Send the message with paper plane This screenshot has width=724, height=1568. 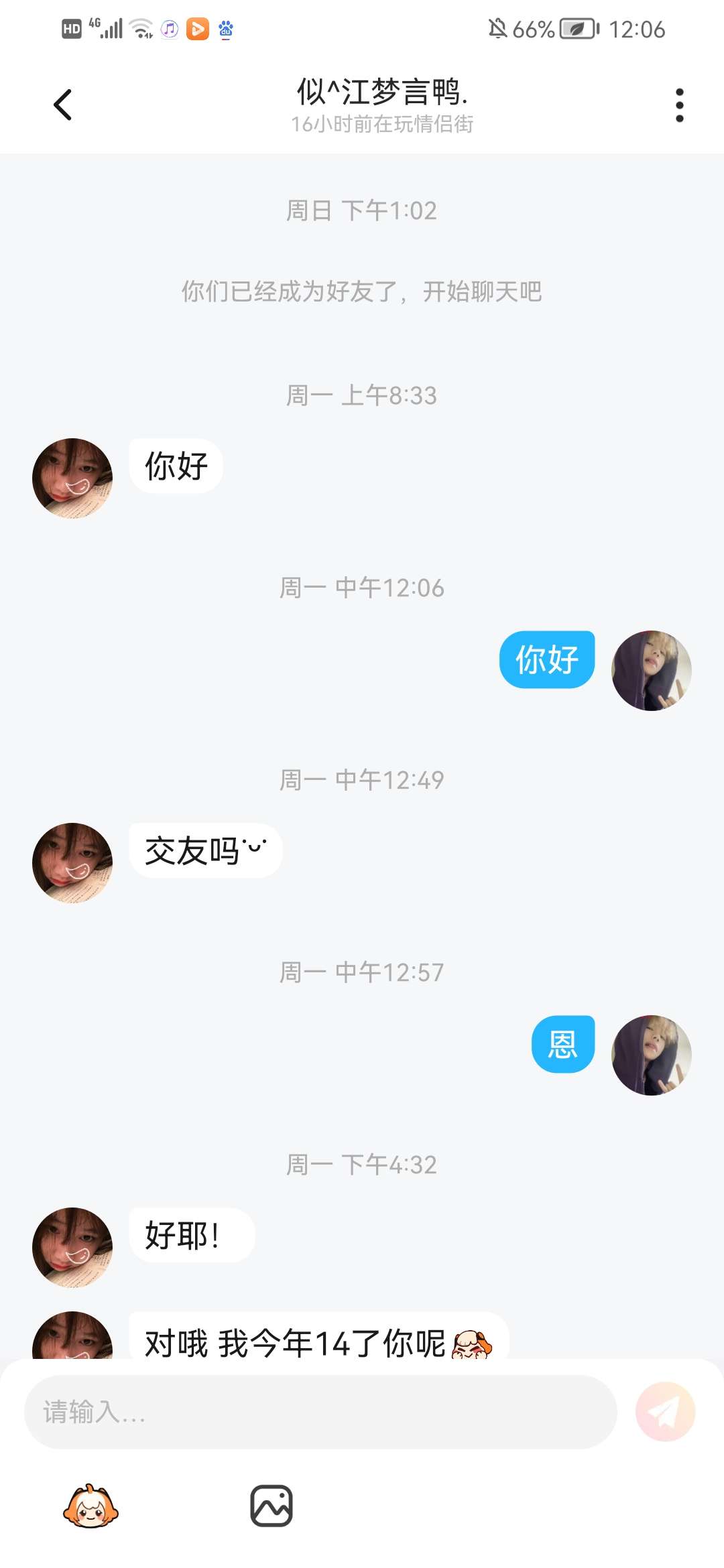(x=665, y=1412)
